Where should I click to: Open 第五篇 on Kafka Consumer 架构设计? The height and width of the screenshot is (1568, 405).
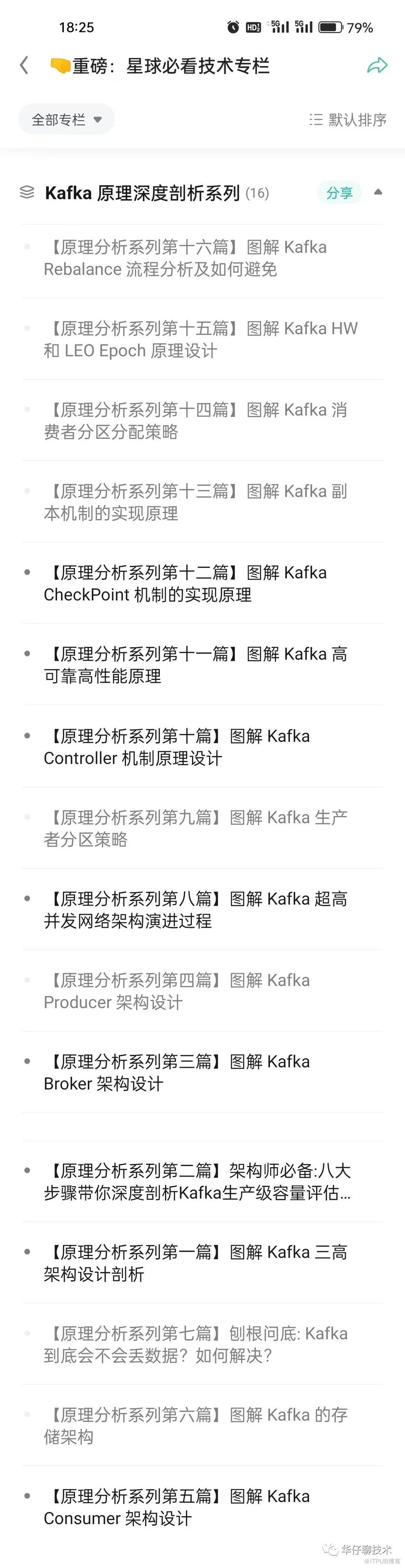177,1507
